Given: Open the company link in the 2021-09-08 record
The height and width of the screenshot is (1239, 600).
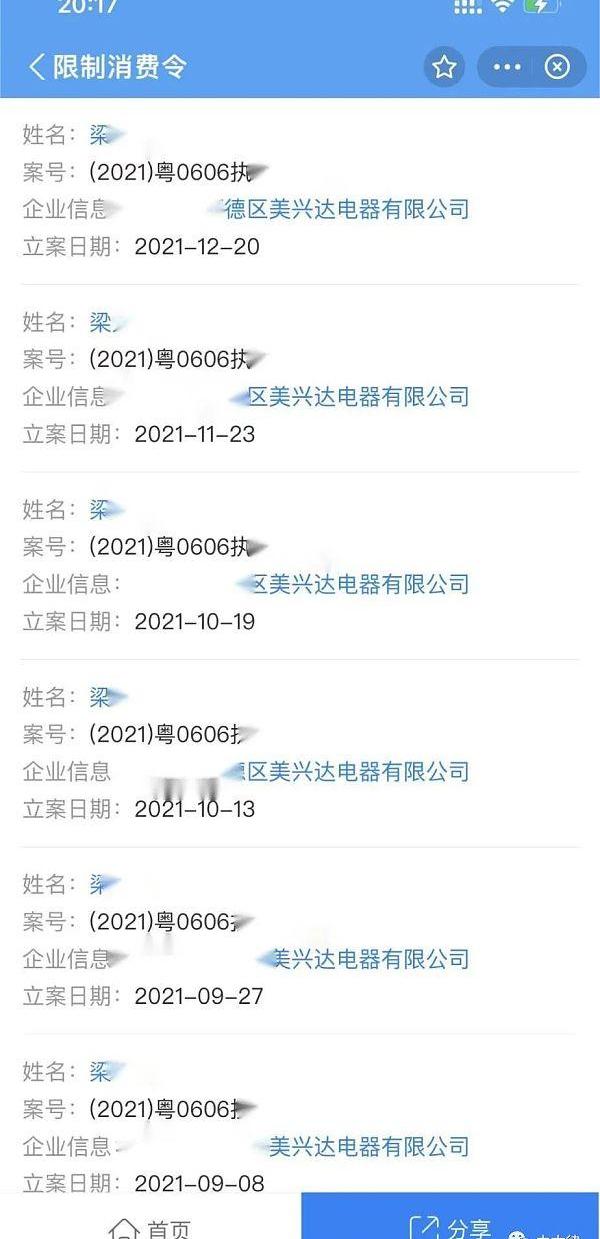Looking at the screenshot, I should pyautogui.click(x=368, y=1146).
